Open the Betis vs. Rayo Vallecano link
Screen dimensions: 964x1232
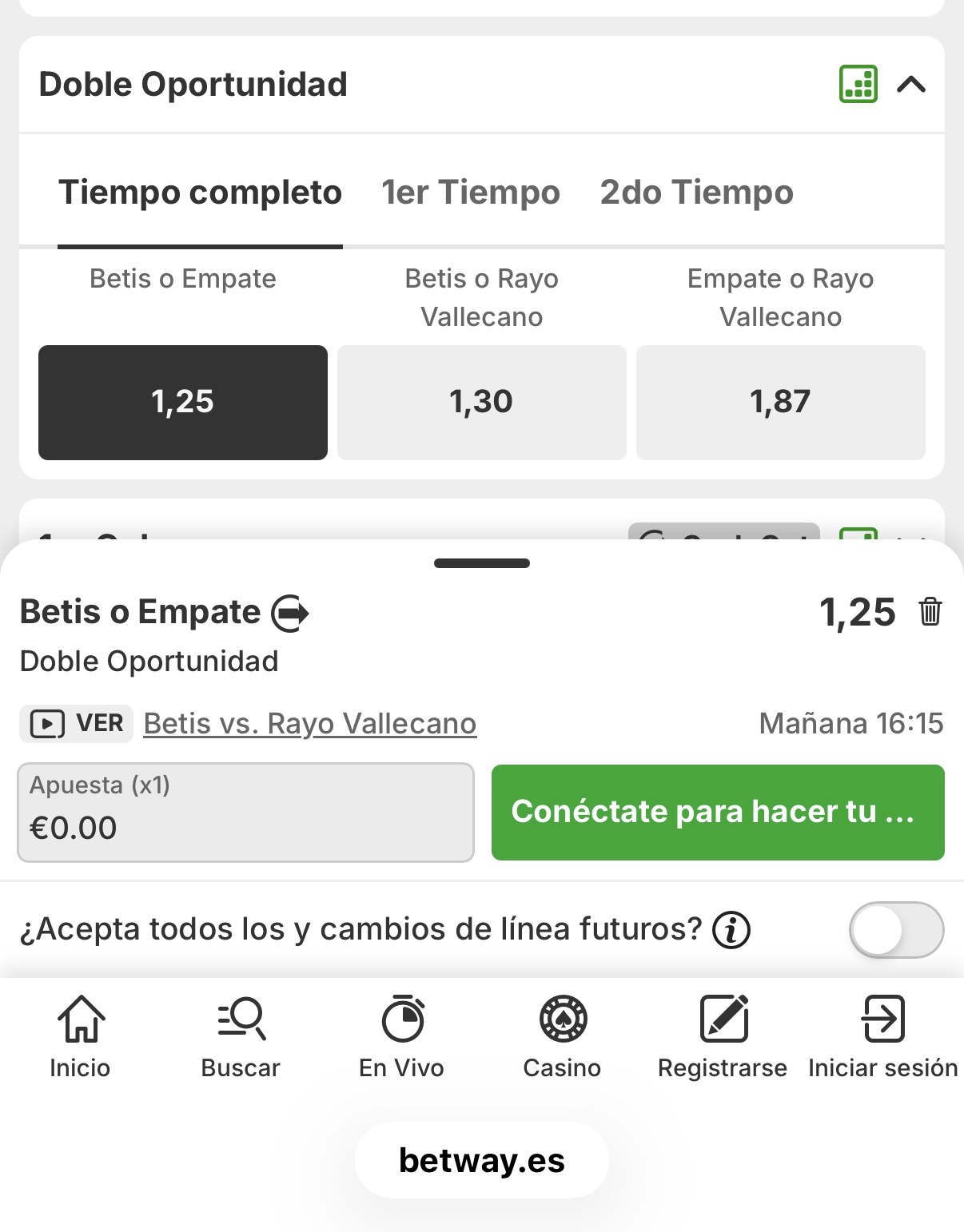pos(310,724)
